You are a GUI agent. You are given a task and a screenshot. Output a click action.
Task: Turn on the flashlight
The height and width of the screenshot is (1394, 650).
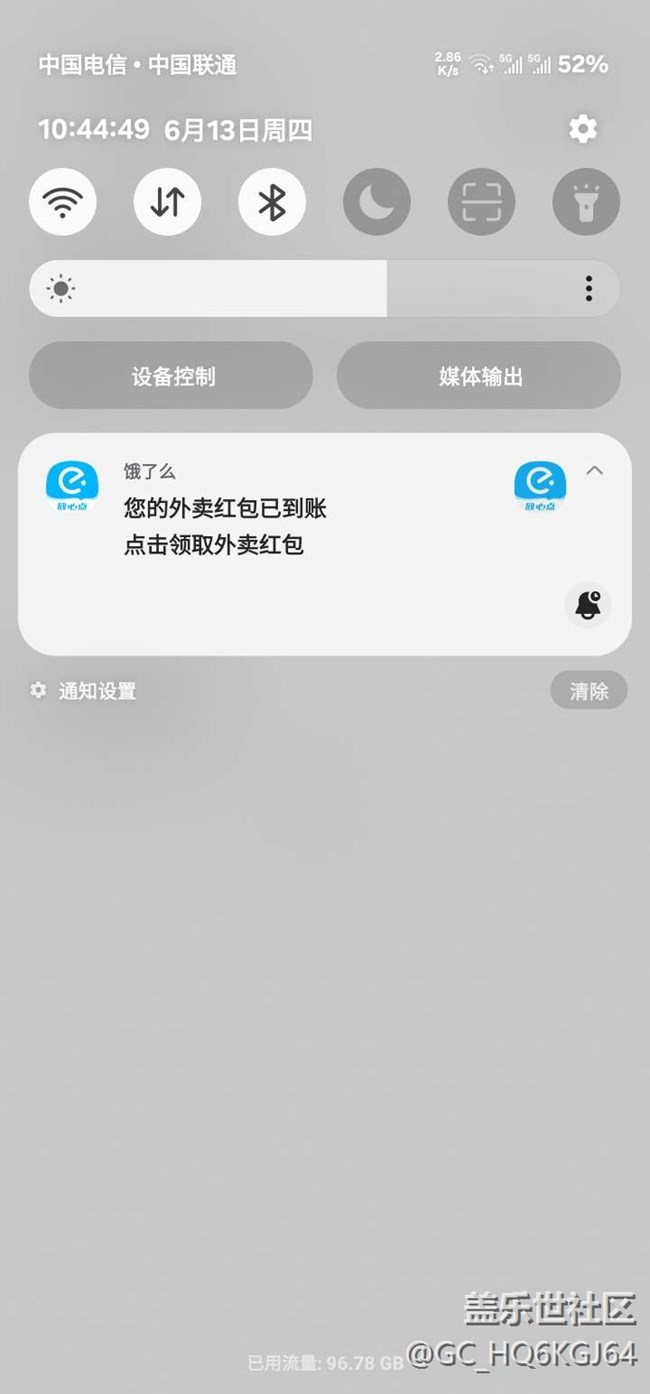(x=586, y=202)
